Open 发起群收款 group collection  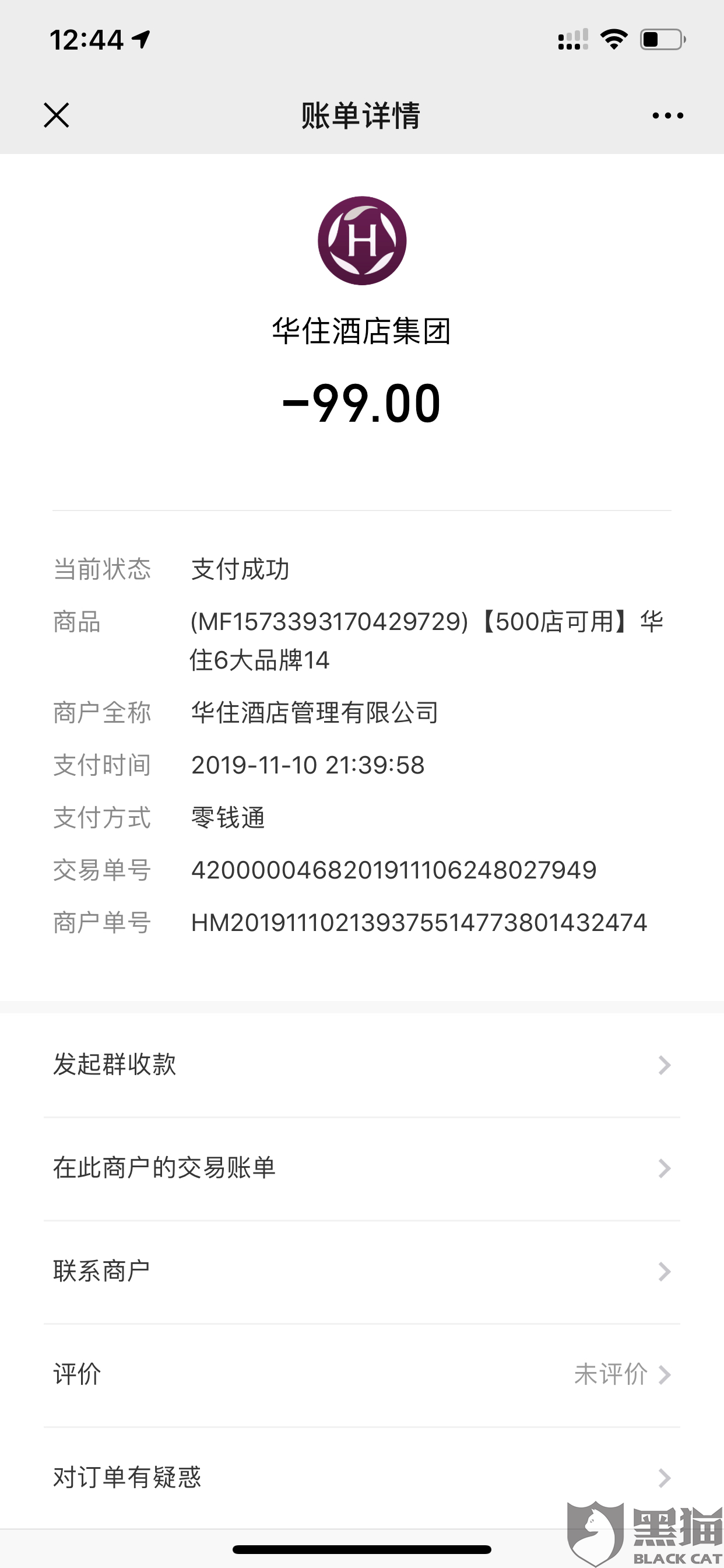click(x=362, y=1065)
